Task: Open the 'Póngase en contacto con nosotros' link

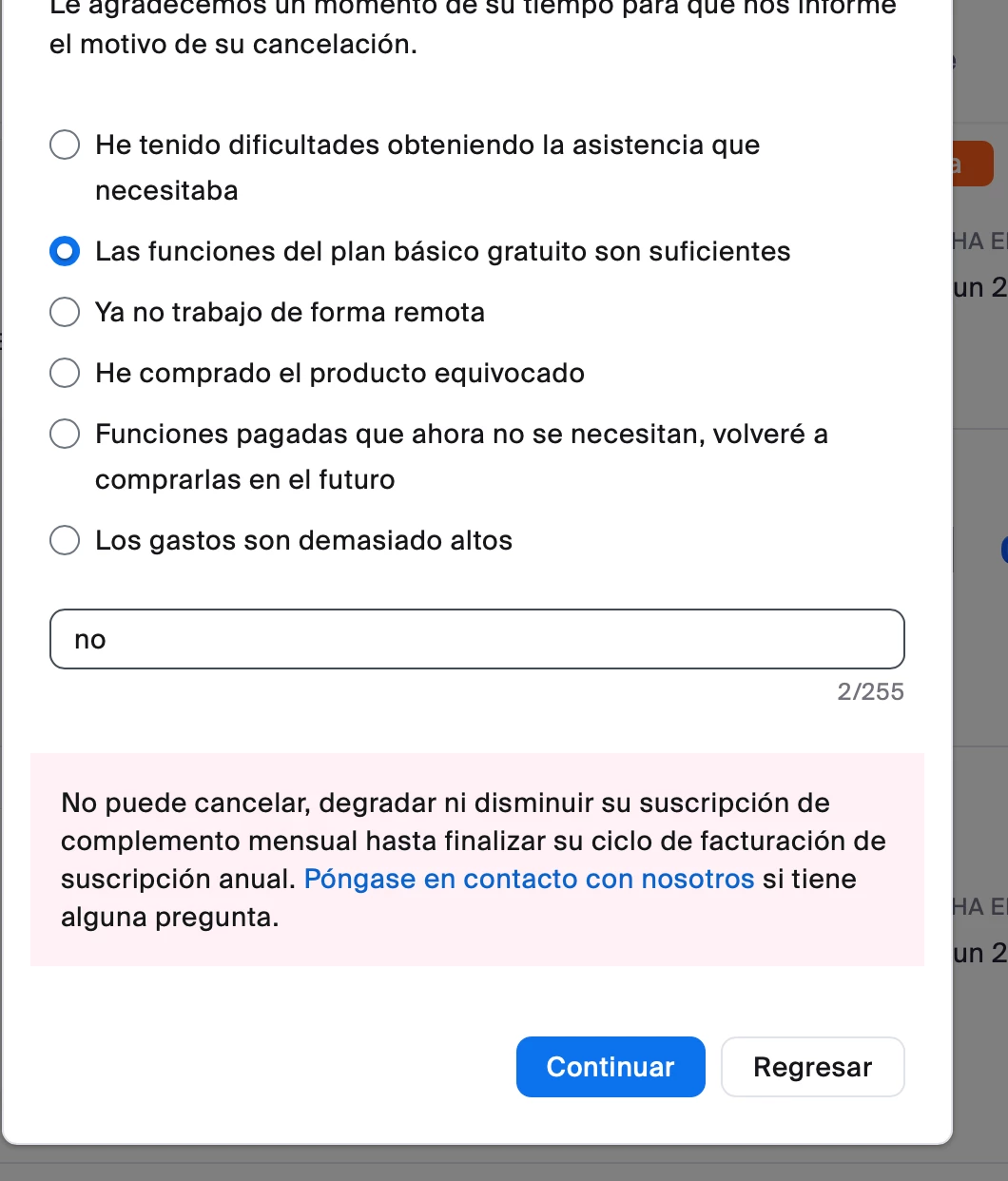Action: [x=529, y=879]
